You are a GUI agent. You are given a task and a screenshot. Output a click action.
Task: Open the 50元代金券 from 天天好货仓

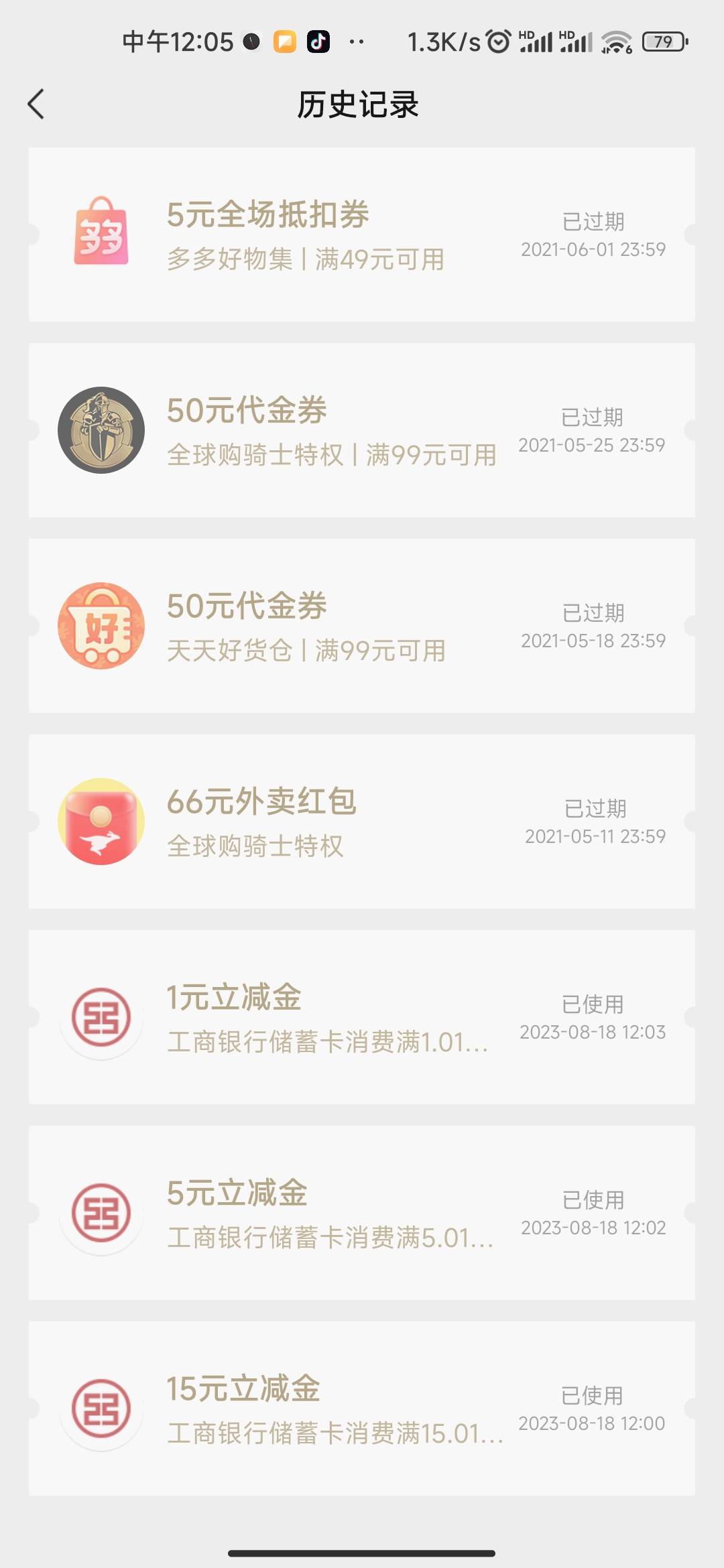pyautogui.click(x=361, y=626)
